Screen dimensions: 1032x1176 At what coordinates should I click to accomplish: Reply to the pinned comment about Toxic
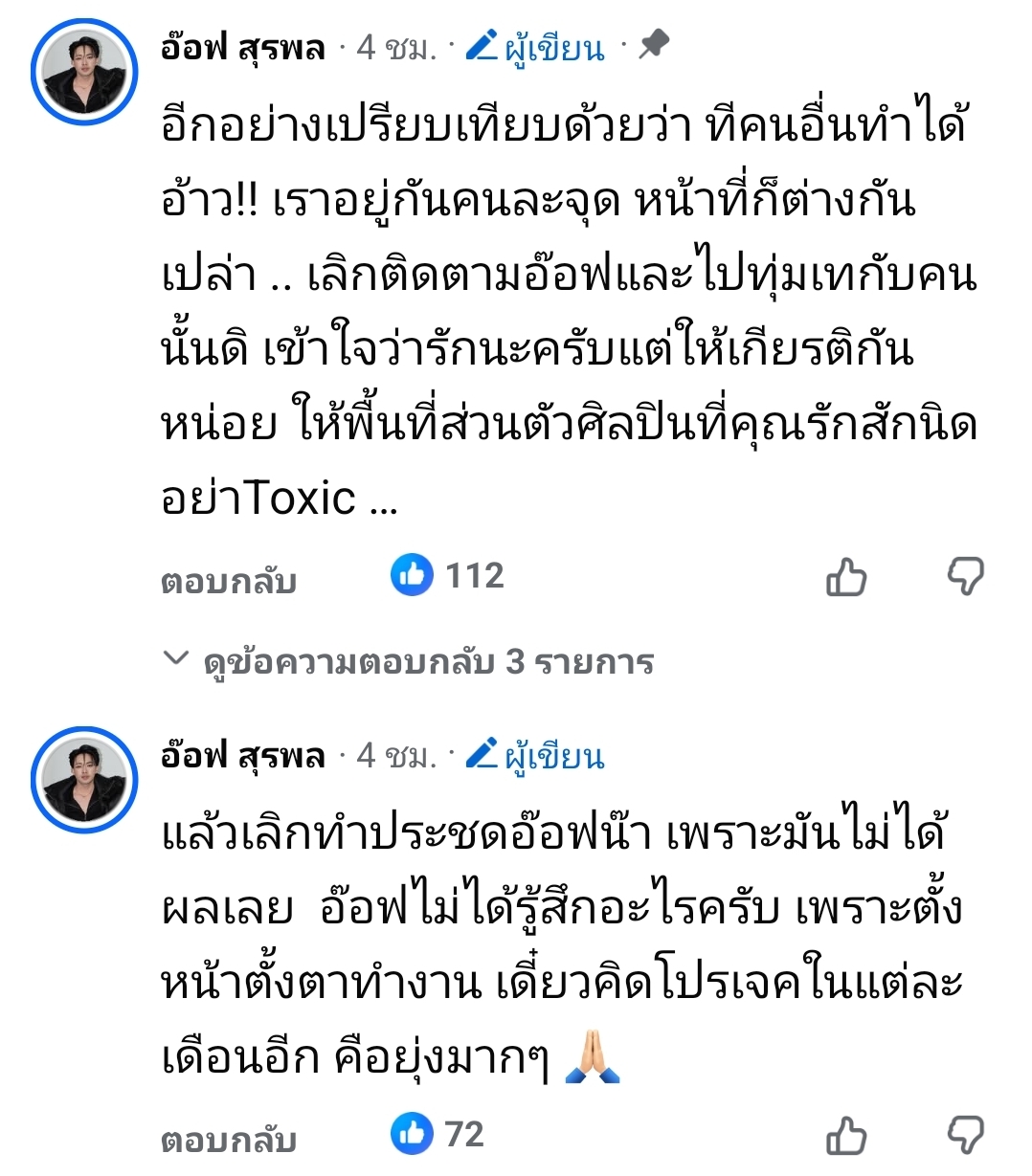(x=229, y=580)
